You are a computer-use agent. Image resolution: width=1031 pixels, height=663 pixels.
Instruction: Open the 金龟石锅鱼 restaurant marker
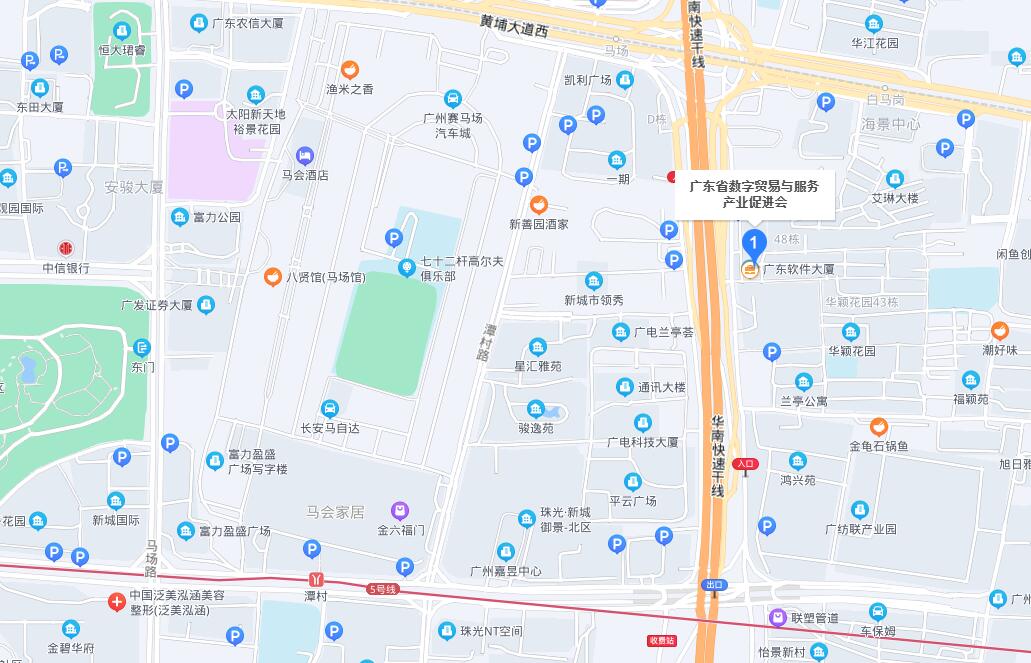click(x=878, y=427)
